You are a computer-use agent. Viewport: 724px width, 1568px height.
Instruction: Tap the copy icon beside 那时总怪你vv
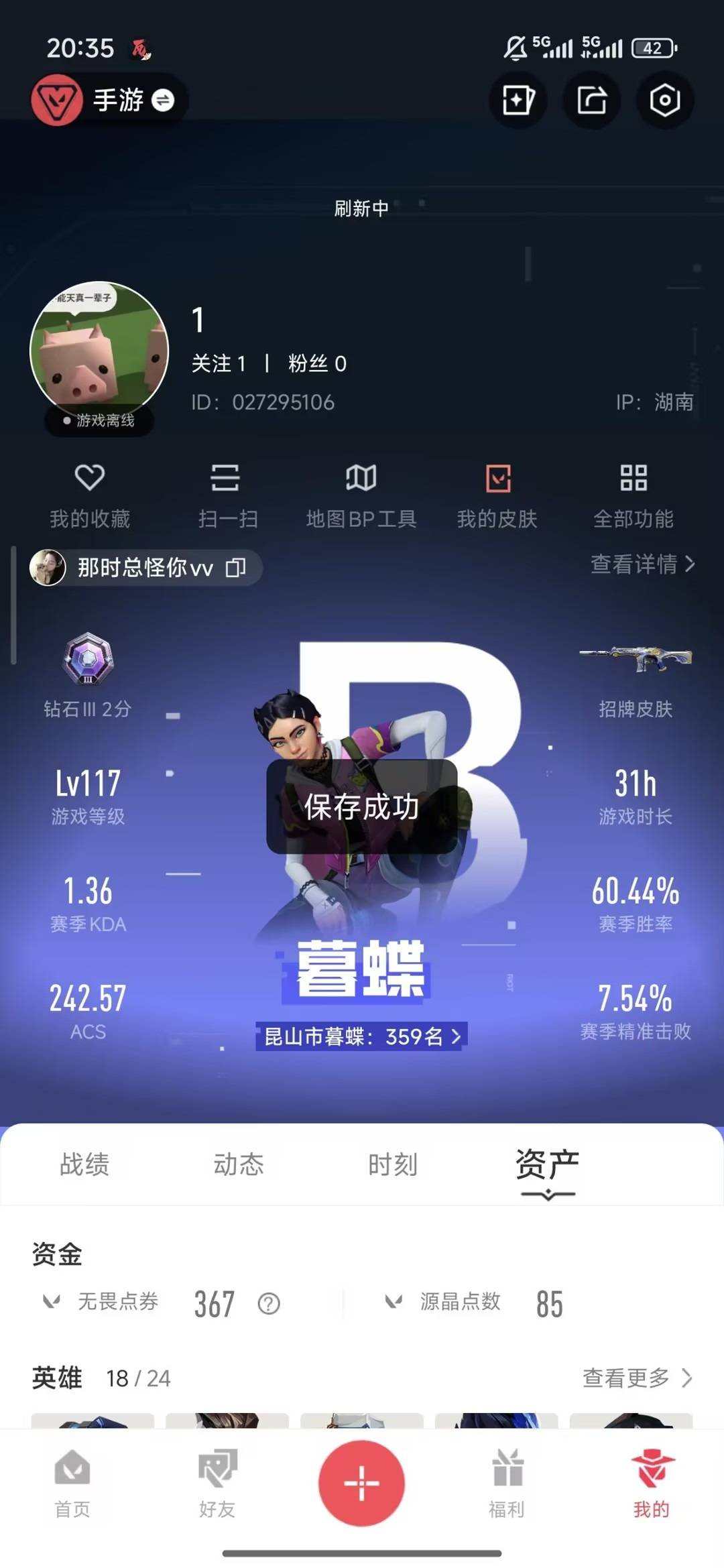[235, 567]
